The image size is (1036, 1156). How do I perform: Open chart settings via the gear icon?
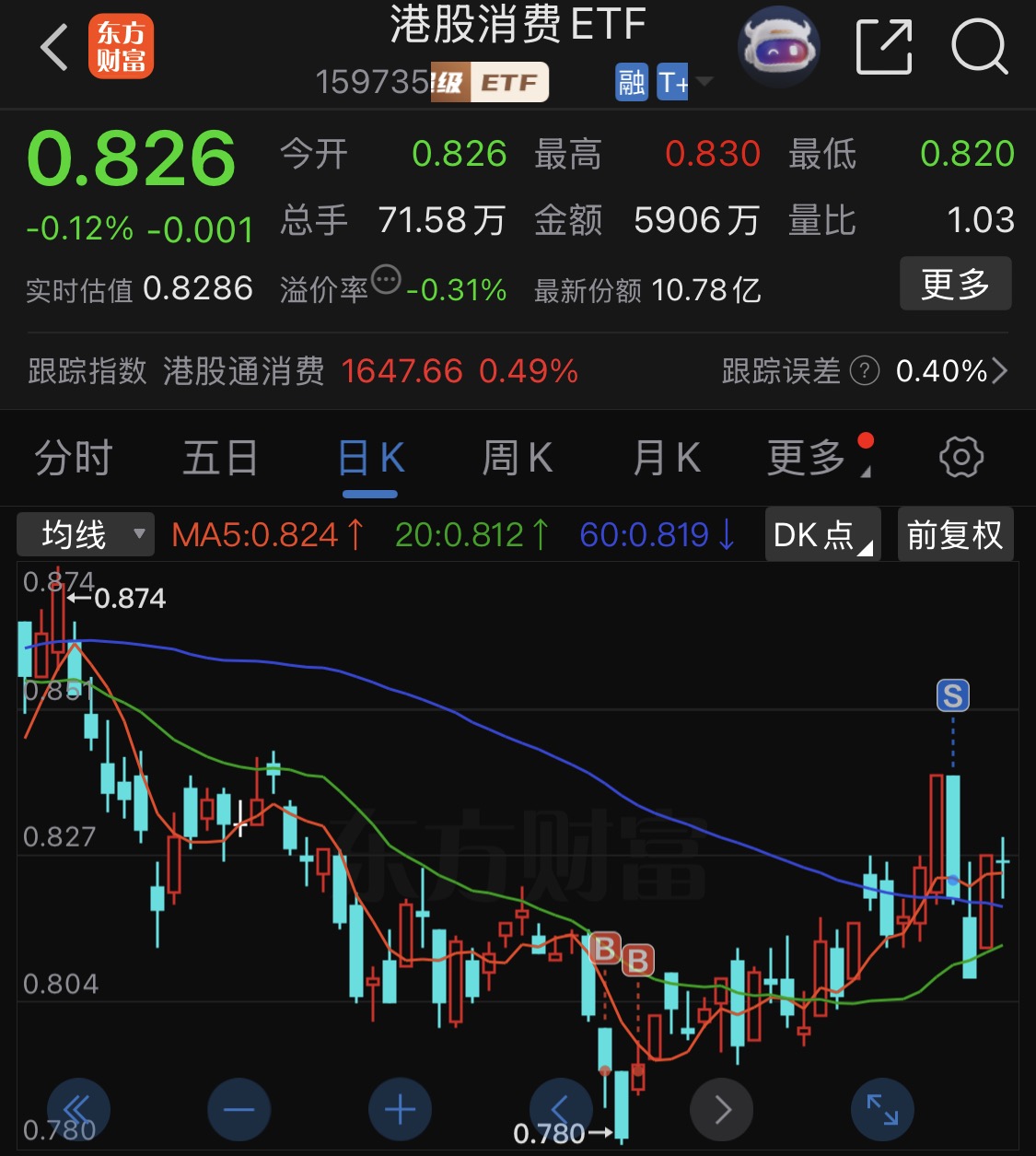960,457
